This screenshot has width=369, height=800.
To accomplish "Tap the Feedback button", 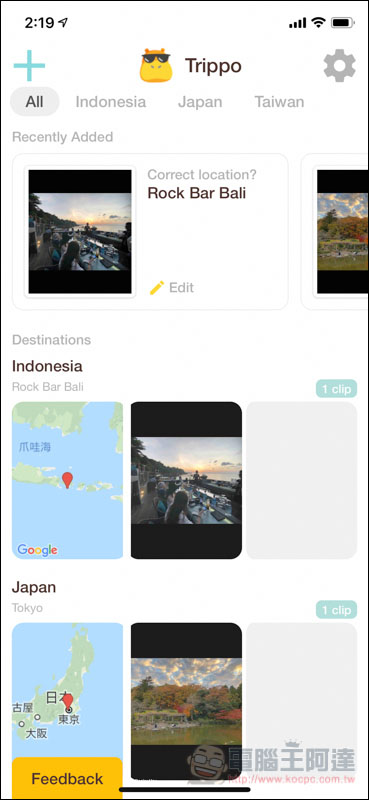I will (x=67, y=779).
